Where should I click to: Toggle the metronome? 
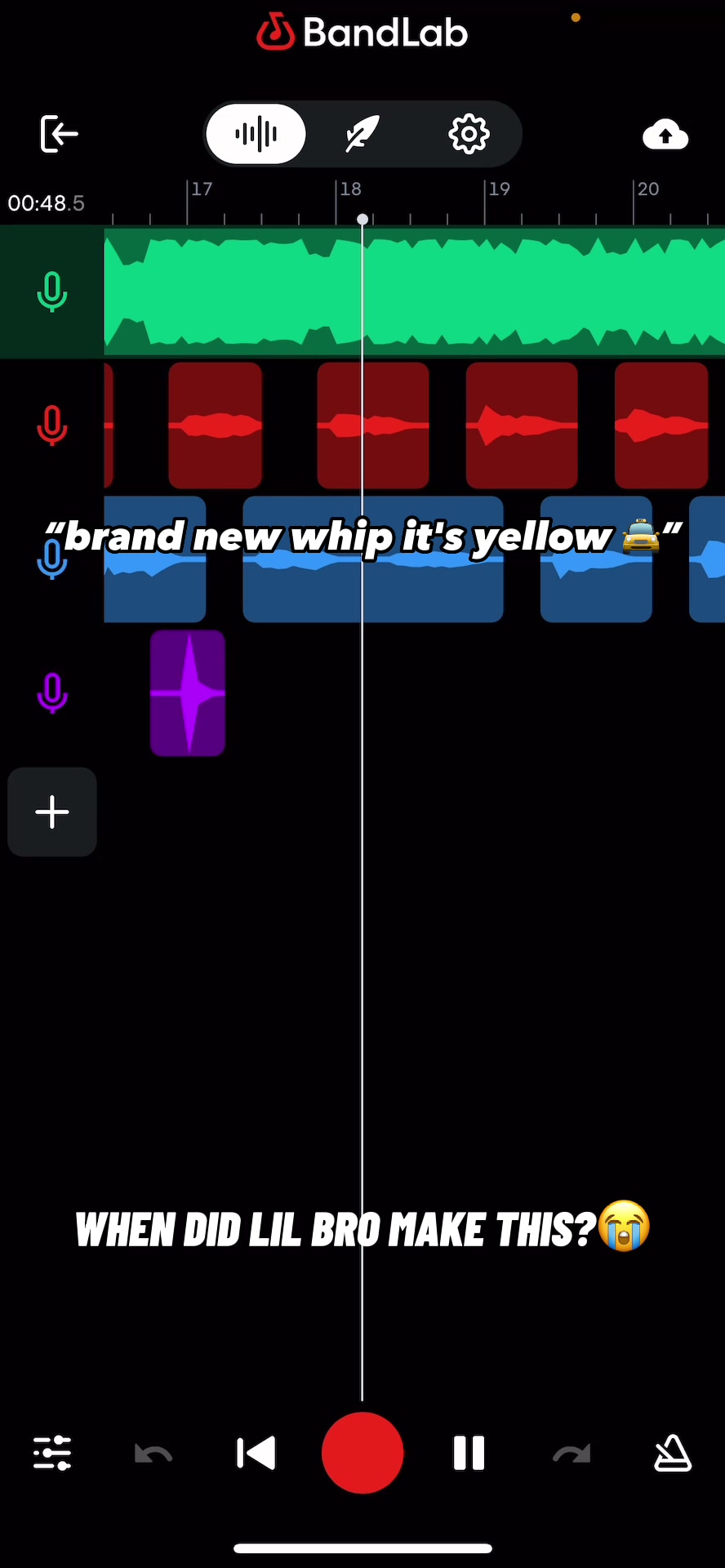(673, 1454)
